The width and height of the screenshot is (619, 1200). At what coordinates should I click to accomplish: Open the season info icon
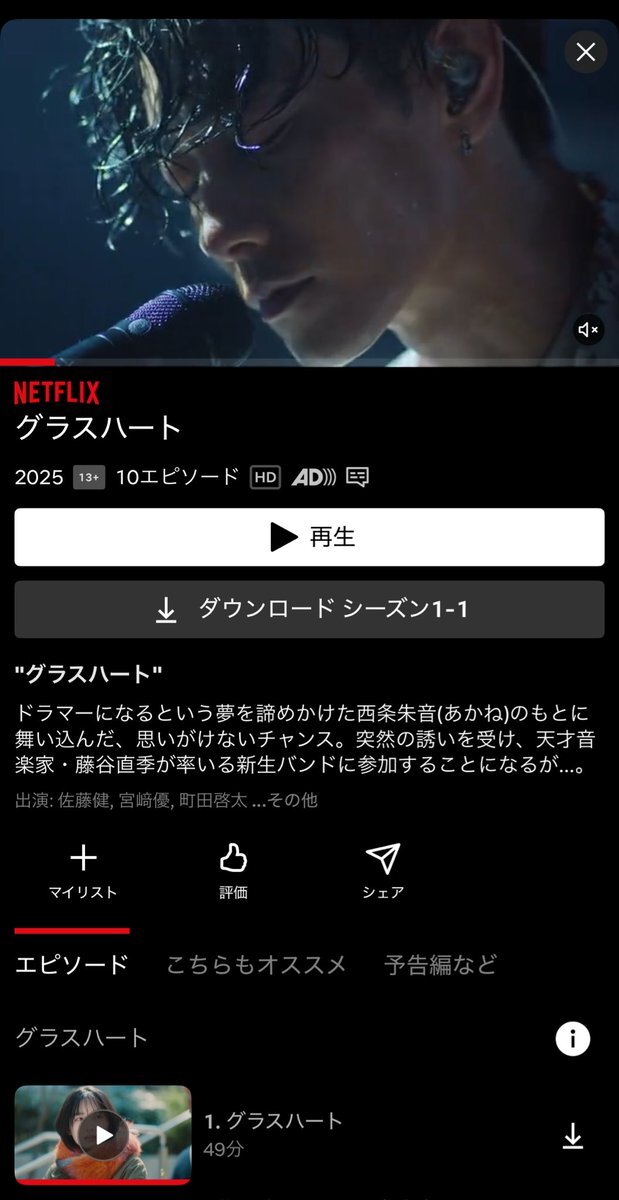pyautogui.click(x=572, y=1039)
